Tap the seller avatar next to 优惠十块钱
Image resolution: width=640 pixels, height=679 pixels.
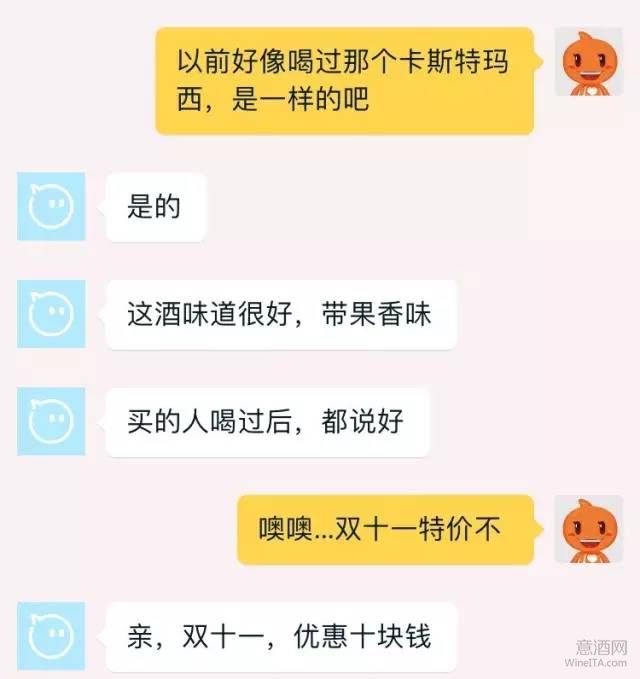tap(51, 636)
